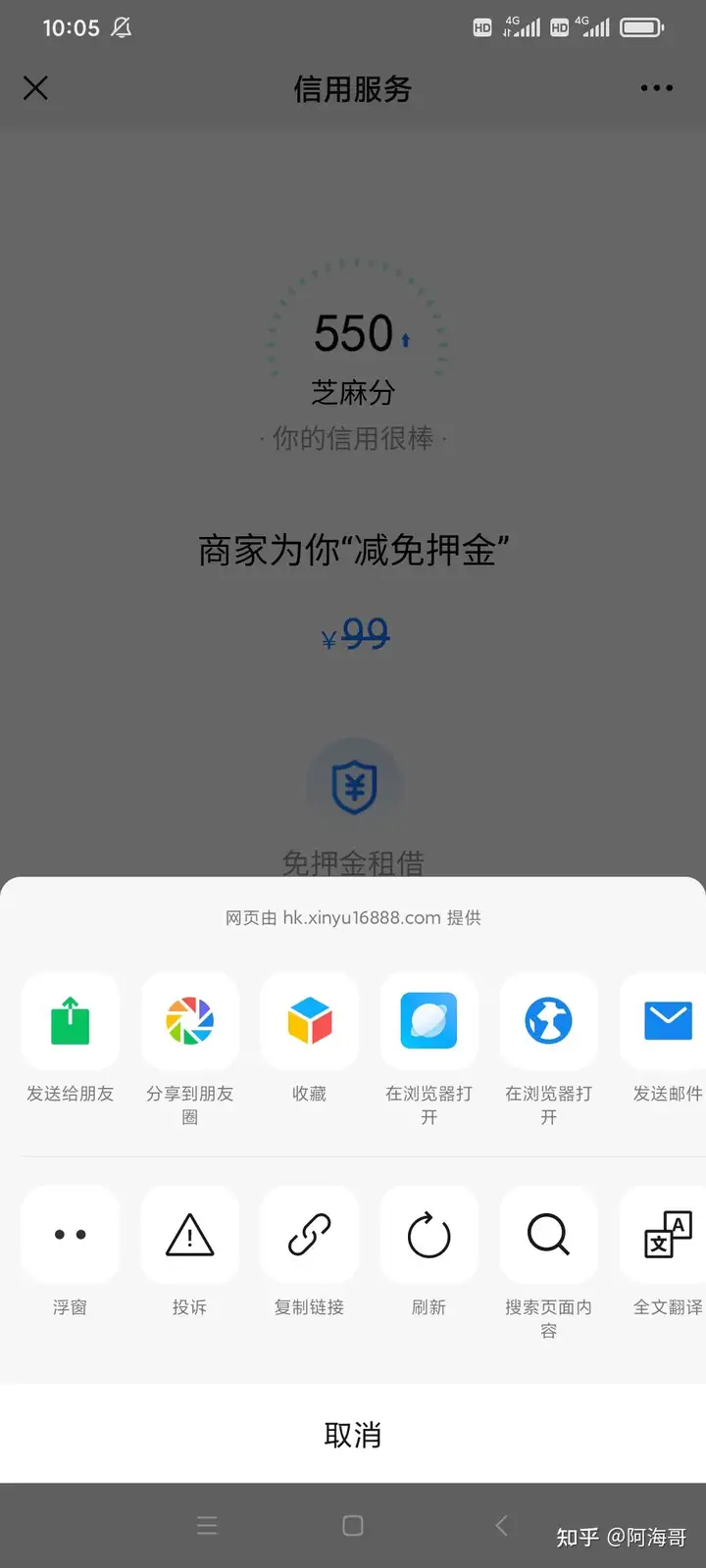Screen dimensions: 706x1568
Task: Share the page via 分享到朋友圈
Action: pos(190,1021)
